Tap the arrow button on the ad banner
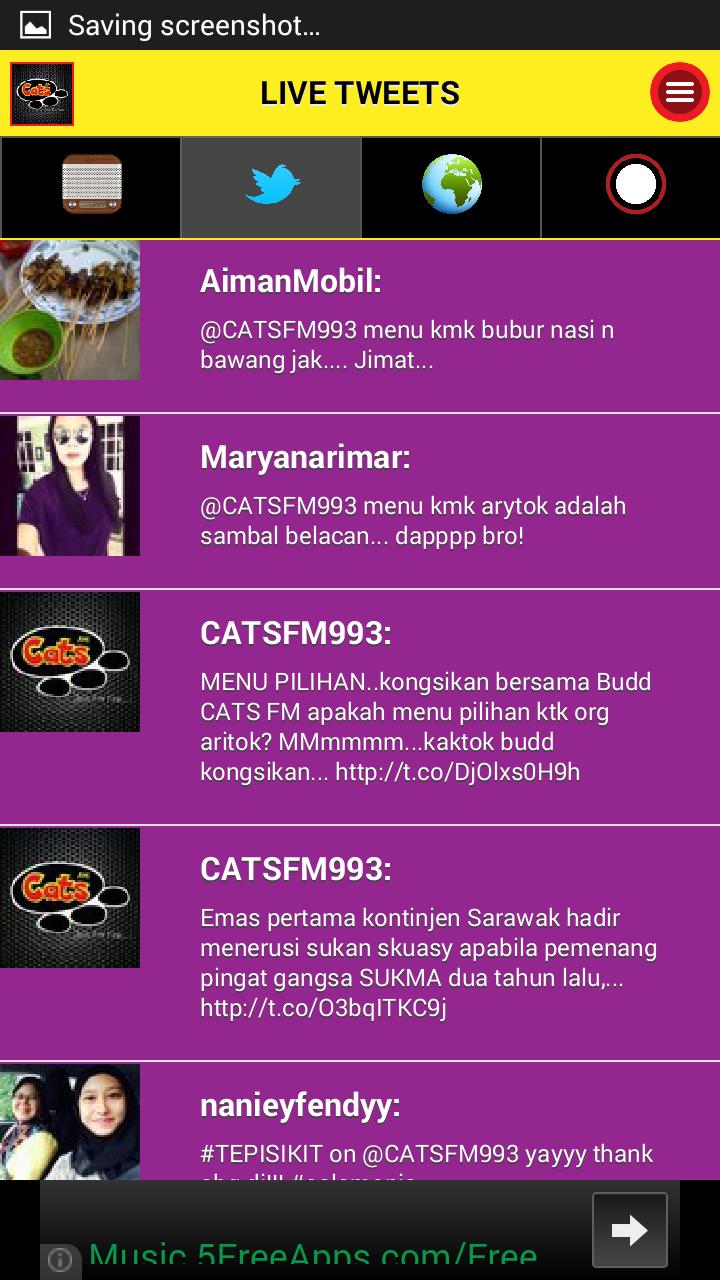The height and width of the screenshot is (1280, 720). click(629, 1230)
